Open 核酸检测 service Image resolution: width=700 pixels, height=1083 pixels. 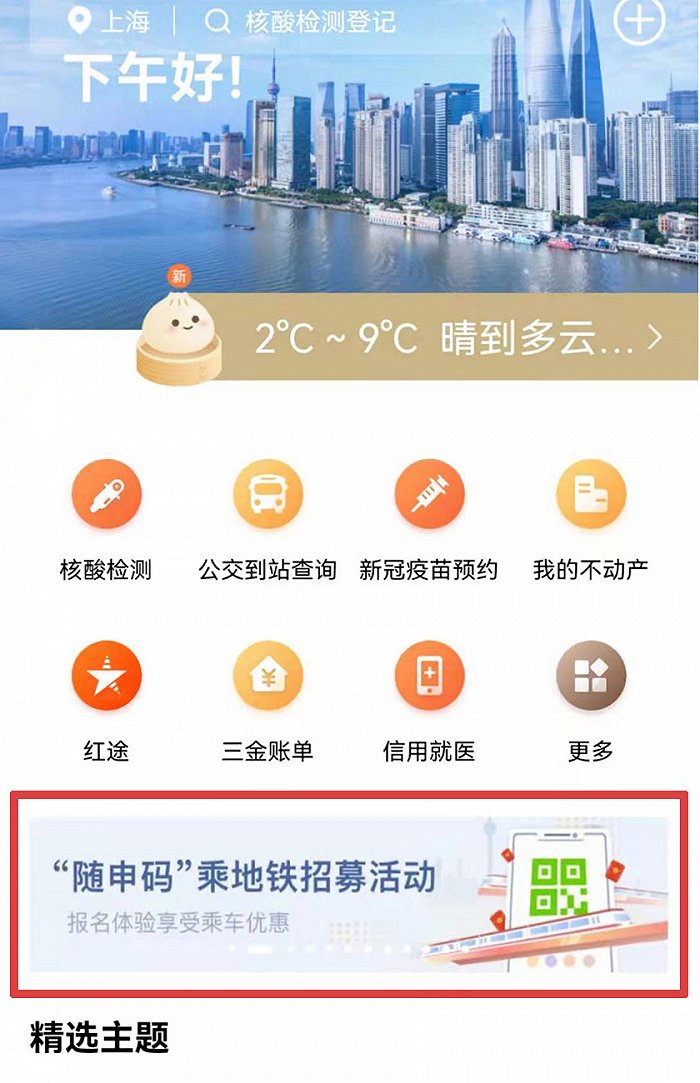pyautogui.click(x=106, y=495)
